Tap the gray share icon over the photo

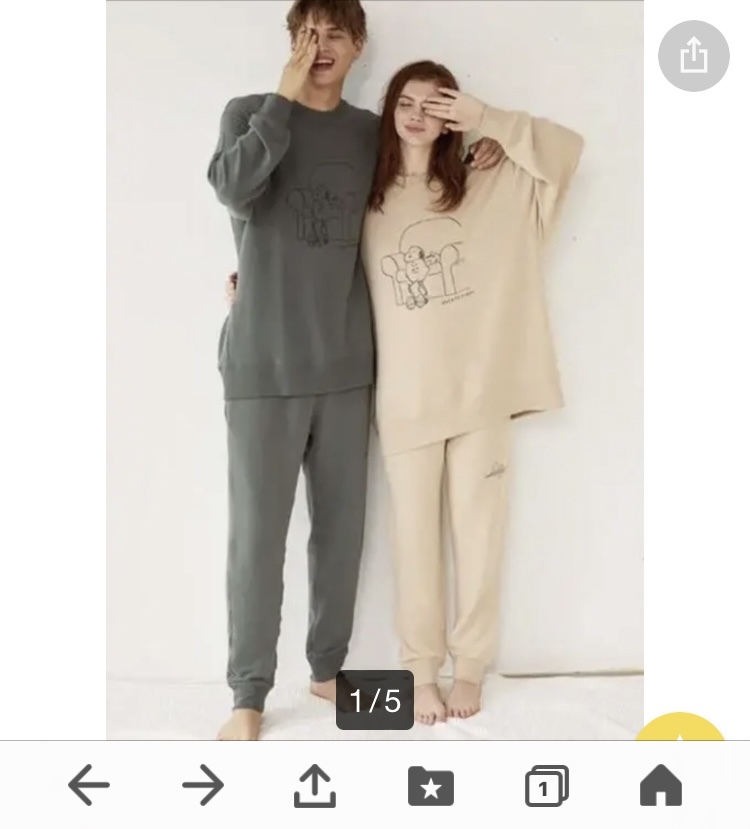[x=693, y=56]
